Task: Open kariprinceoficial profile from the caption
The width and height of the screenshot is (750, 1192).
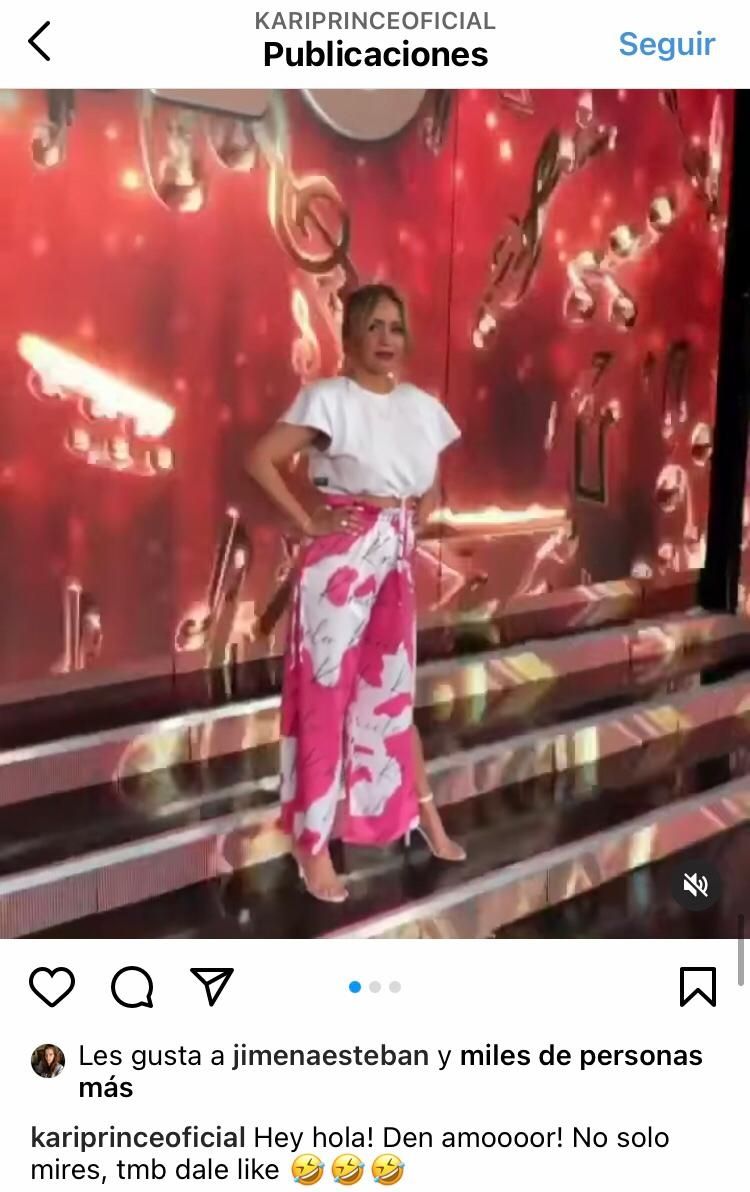Action: (138, 1137)
